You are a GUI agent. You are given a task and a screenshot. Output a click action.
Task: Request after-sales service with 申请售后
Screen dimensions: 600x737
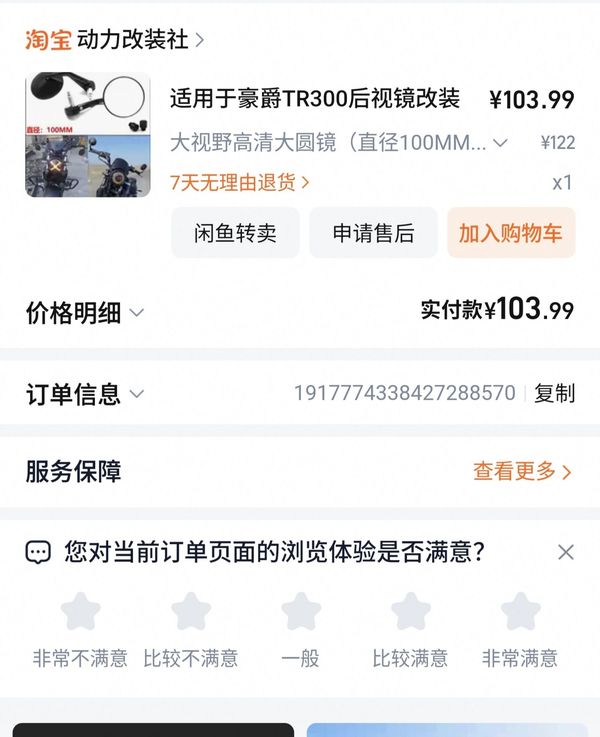coord(373,233)
